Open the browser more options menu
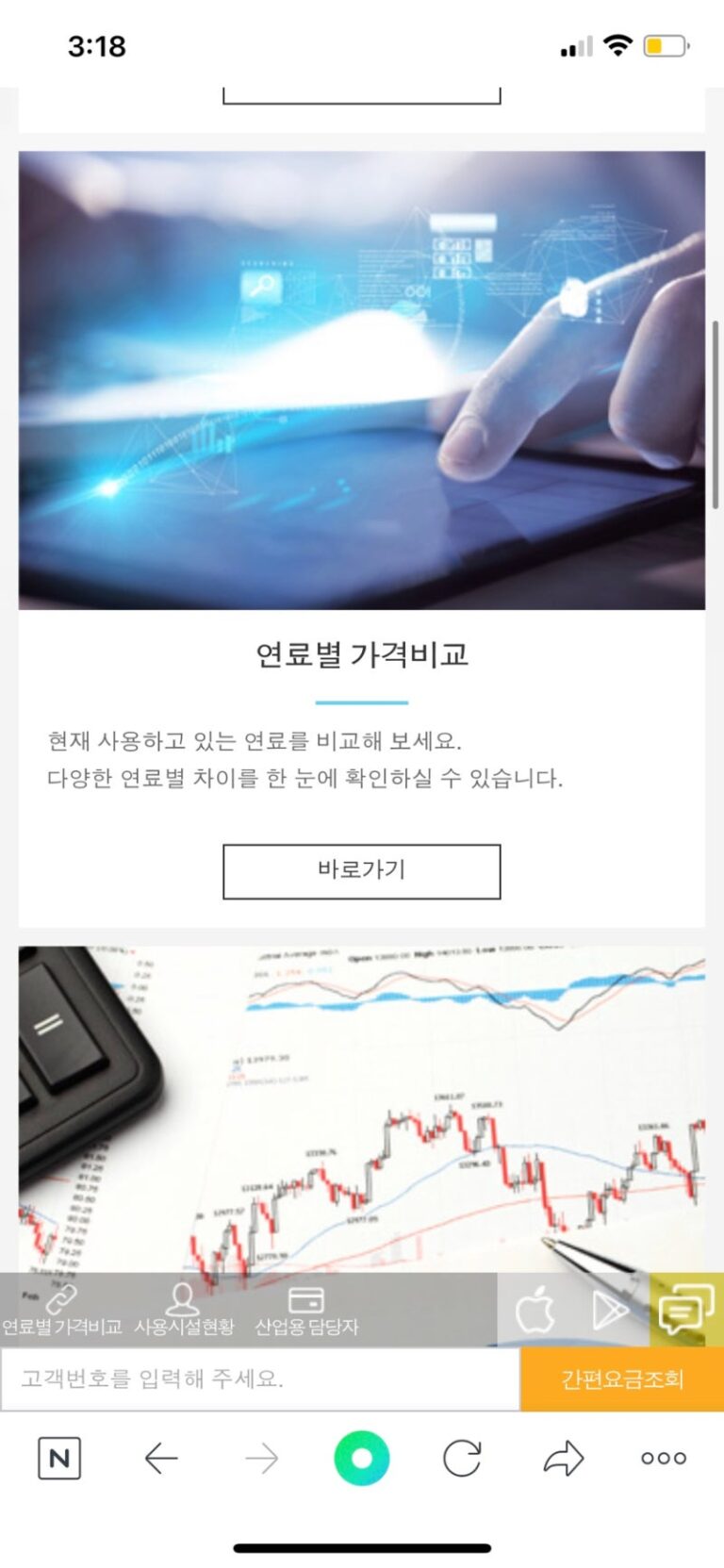The height and width of the screenshot is (1568, 724). (x=664, y=1459)
